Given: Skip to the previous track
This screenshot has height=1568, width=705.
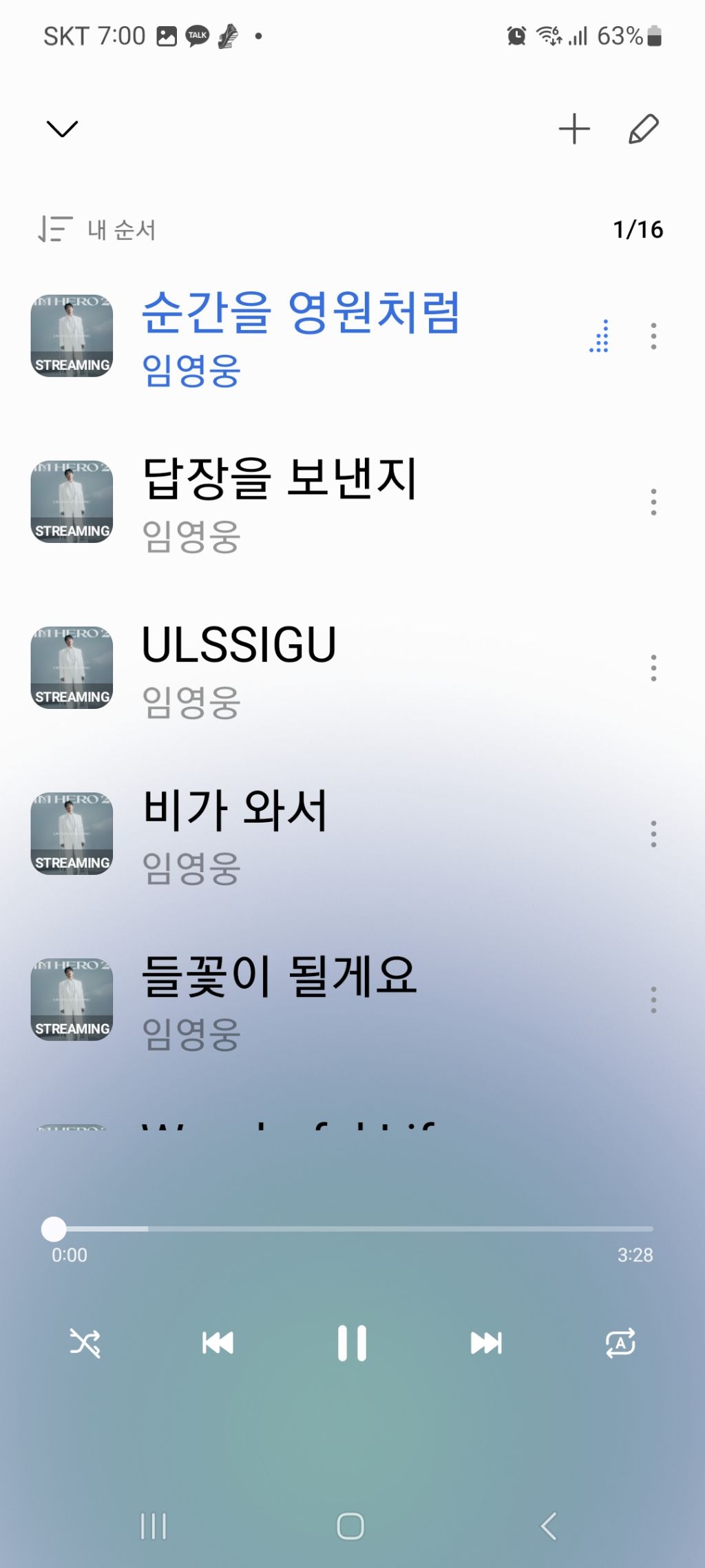Looking at the screenshot, I should click(x=218, y=1343).
